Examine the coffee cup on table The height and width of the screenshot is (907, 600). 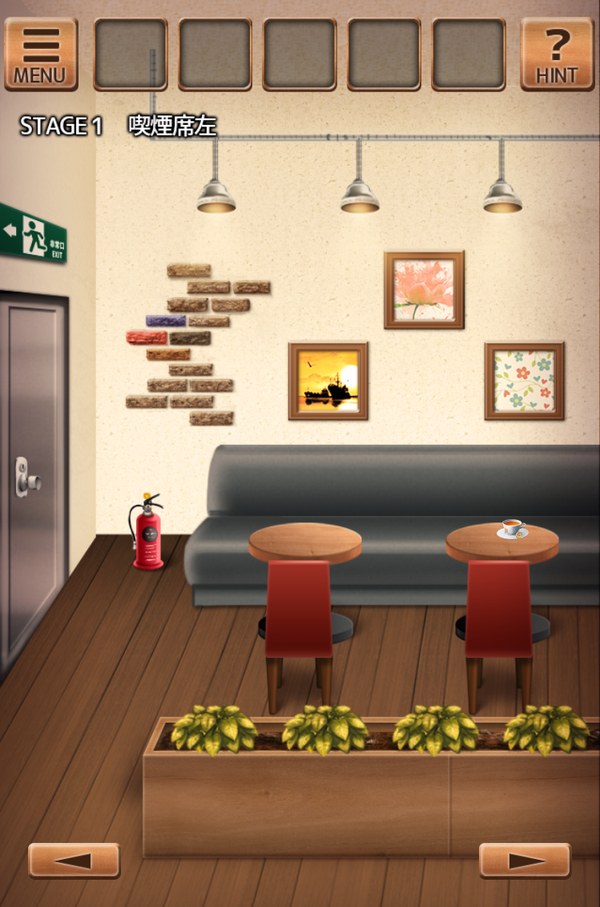[x=512, y=527]
